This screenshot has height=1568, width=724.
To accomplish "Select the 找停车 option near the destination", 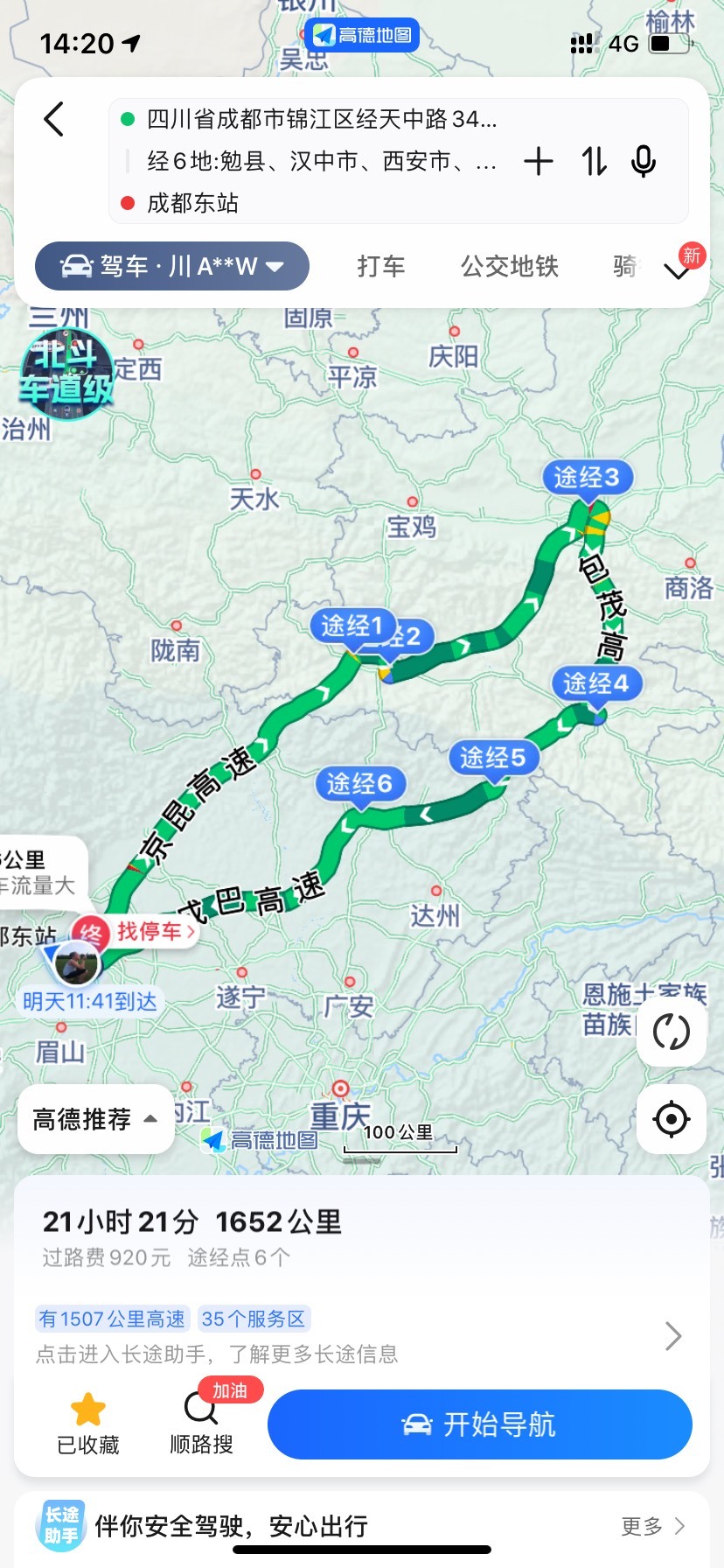I will (156, 931).
